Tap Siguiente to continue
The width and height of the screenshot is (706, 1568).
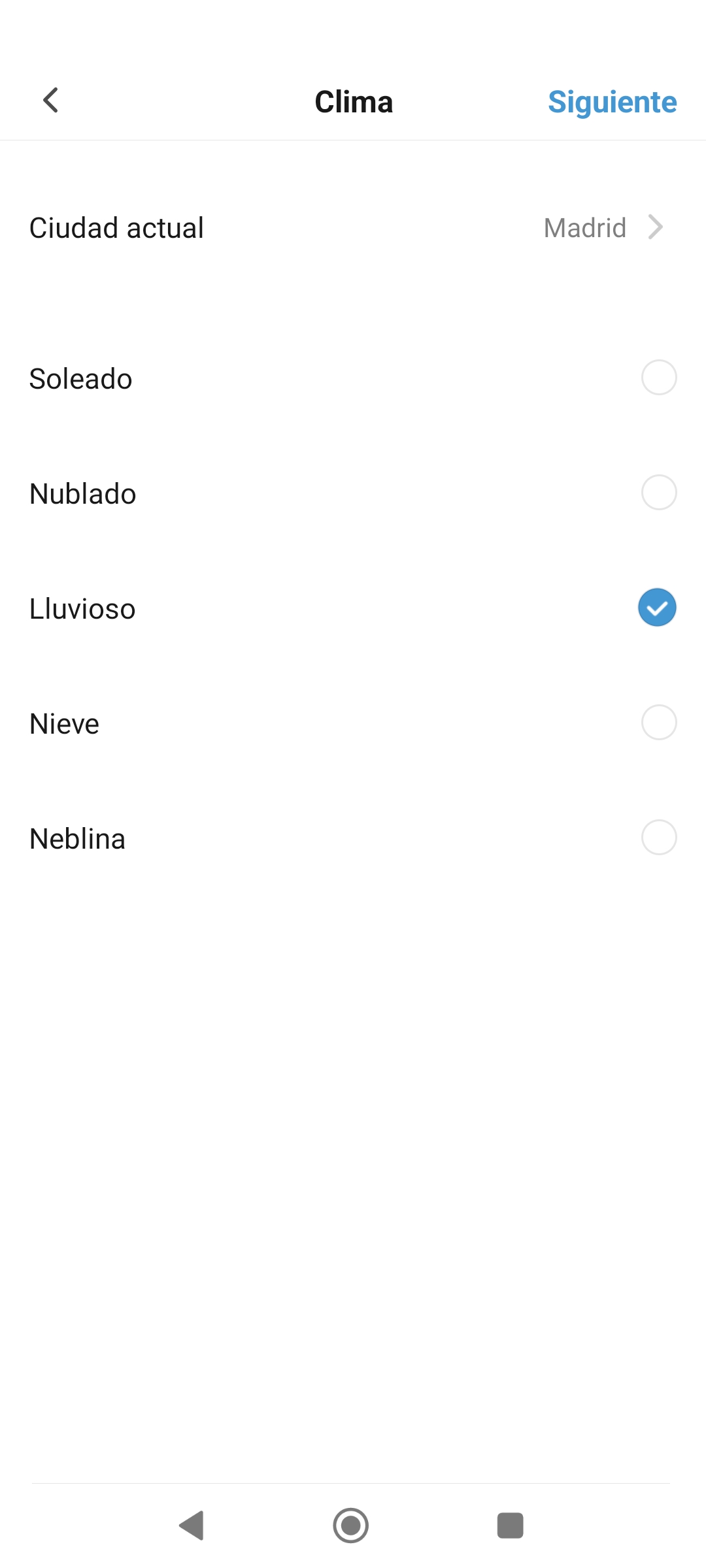click(x=612, y=102)
